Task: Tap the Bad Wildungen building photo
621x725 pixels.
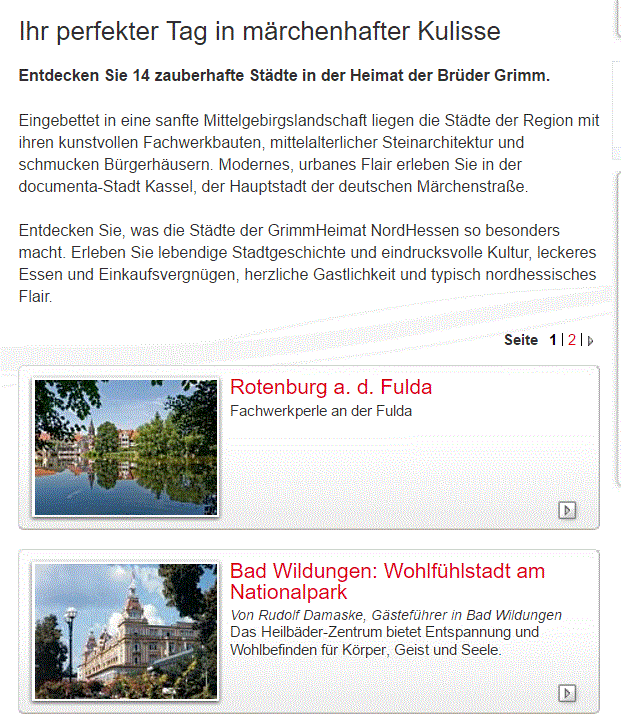Action: pyautogui.click(x=125, y=631)
